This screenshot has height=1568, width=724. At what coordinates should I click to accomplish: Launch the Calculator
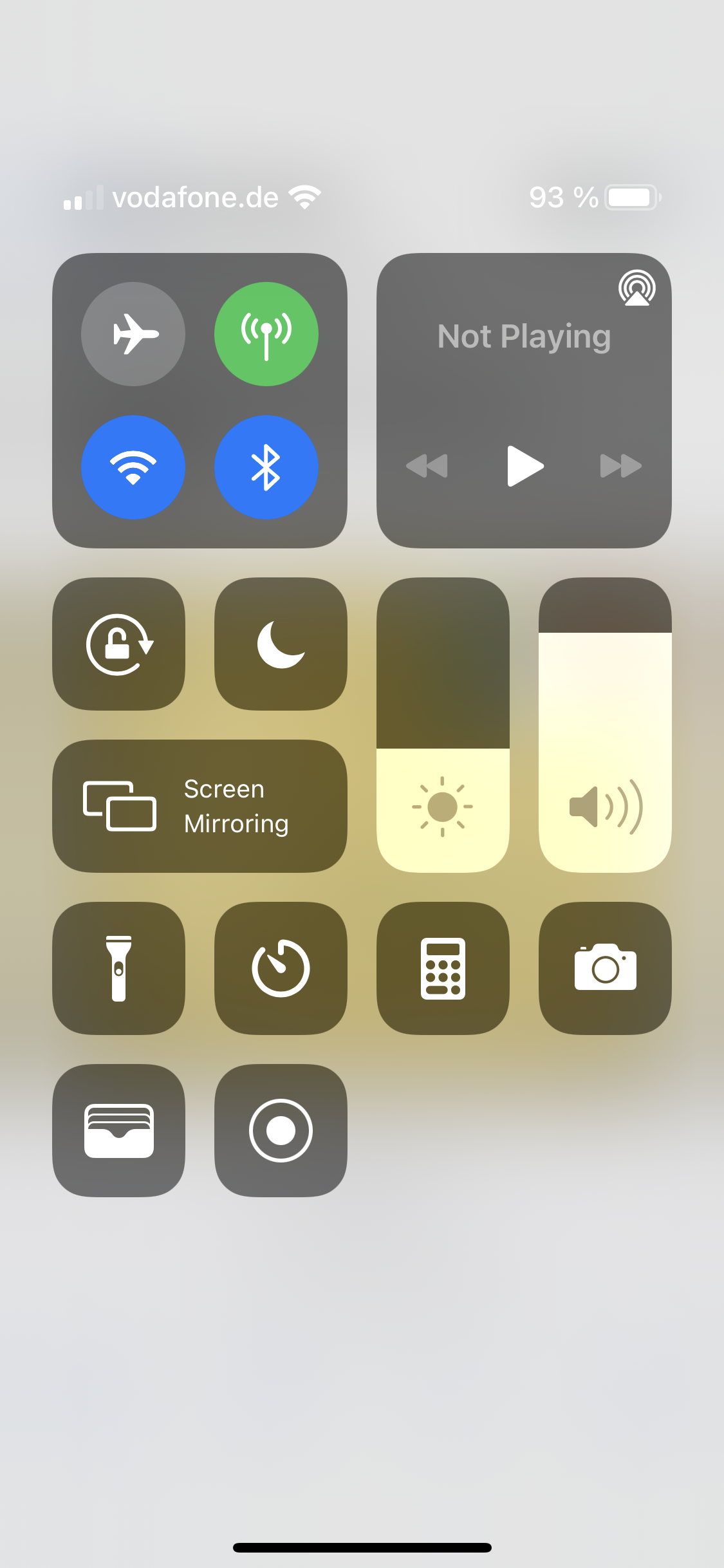443,968
